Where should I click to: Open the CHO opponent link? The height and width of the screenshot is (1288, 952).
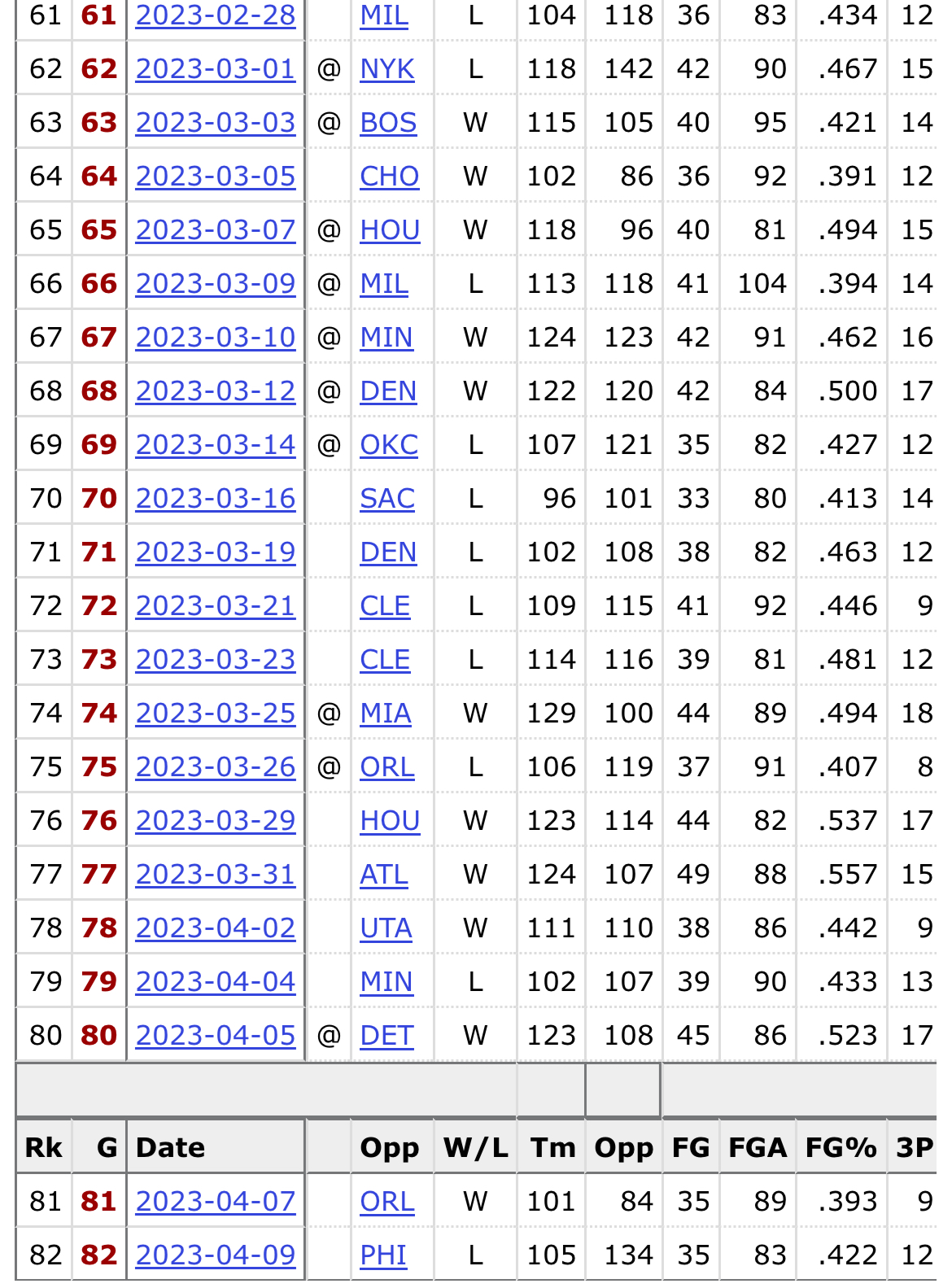point(390,177)
